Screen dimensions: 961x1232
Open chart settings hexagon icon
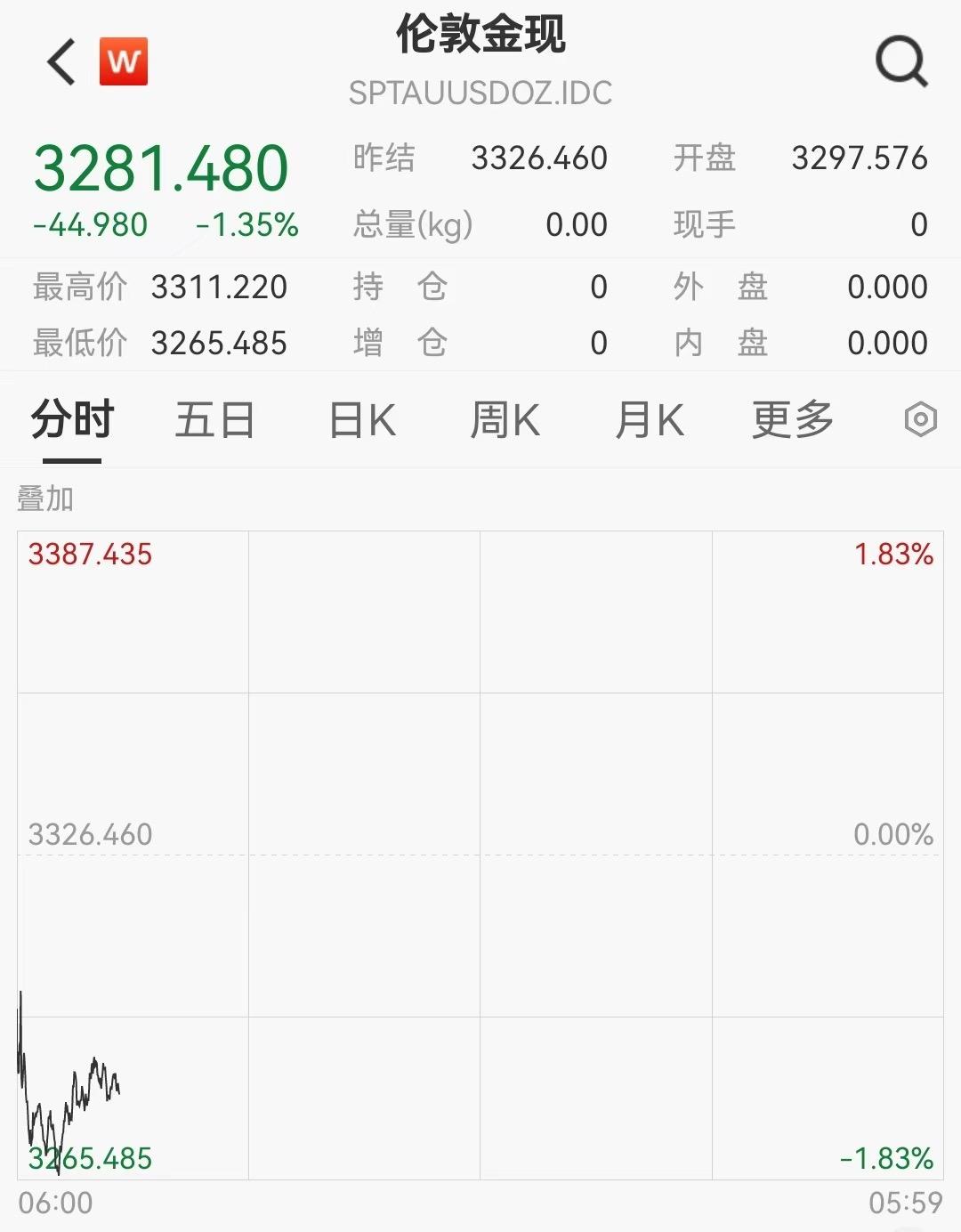(x=920, y=419)
